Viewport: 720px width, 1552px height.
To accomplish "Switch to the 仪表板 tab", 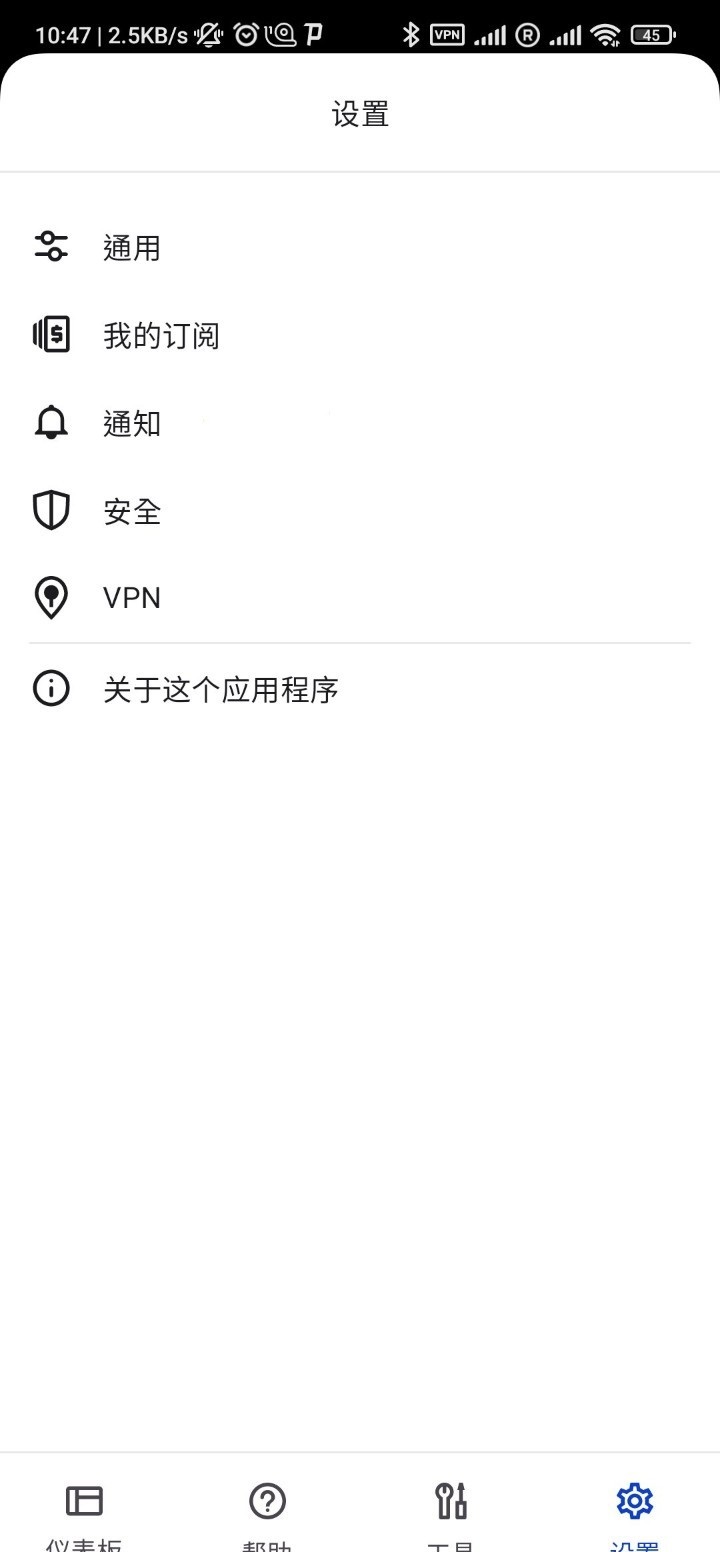I will click(x=84, y=1510).
